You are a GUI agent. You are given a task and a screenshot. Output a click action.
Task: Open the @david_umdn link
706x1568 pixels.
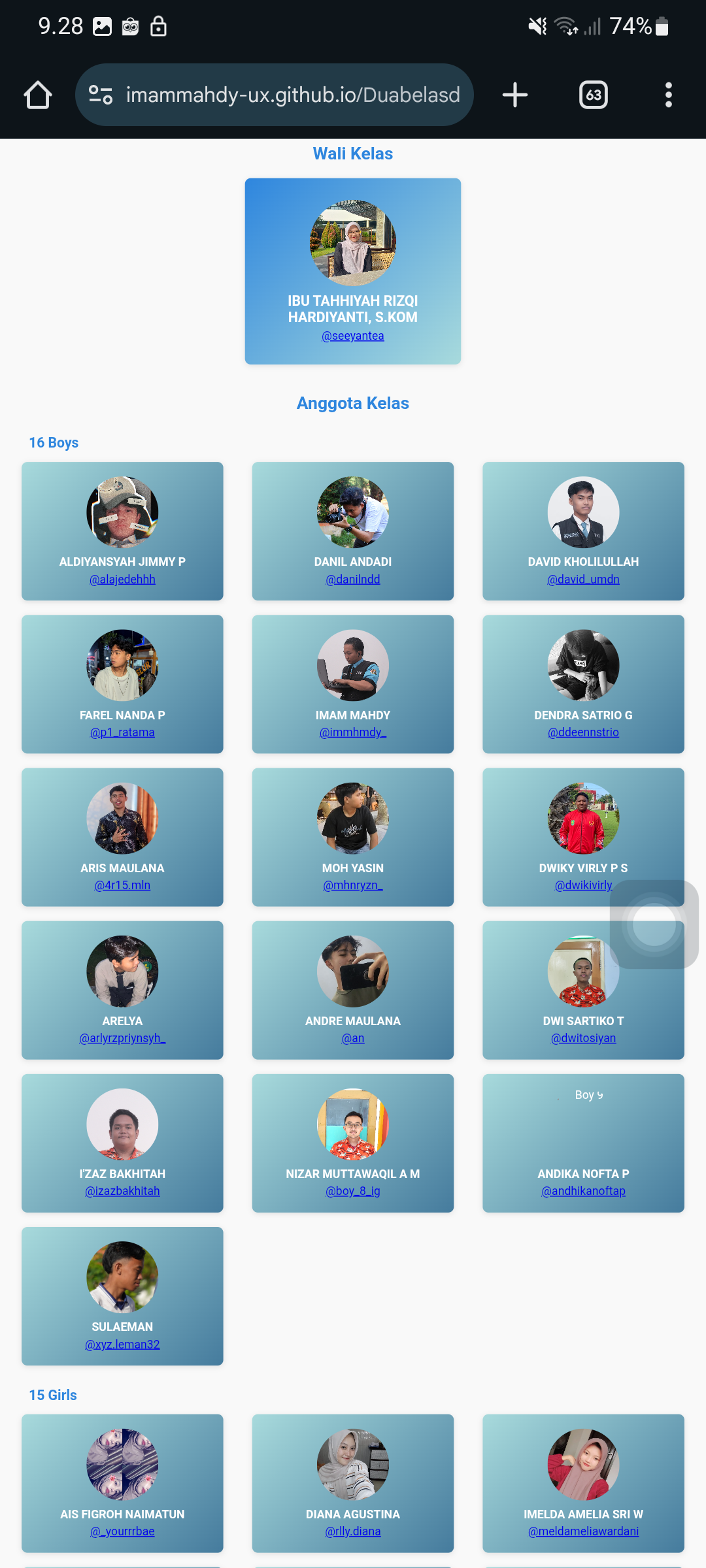[x=583, y=580]
